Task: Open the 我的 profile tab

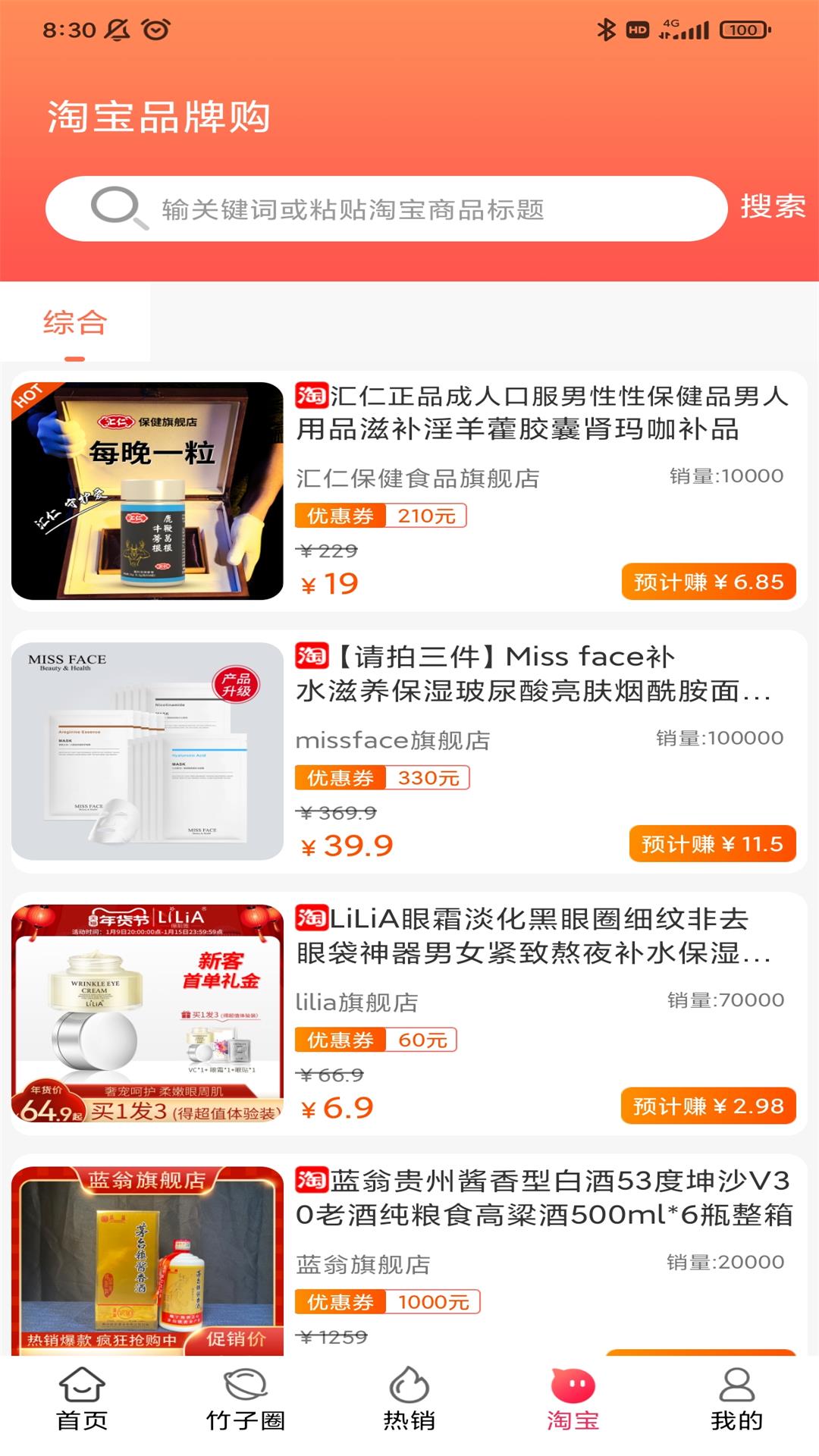Action: tap(736, 1400)
